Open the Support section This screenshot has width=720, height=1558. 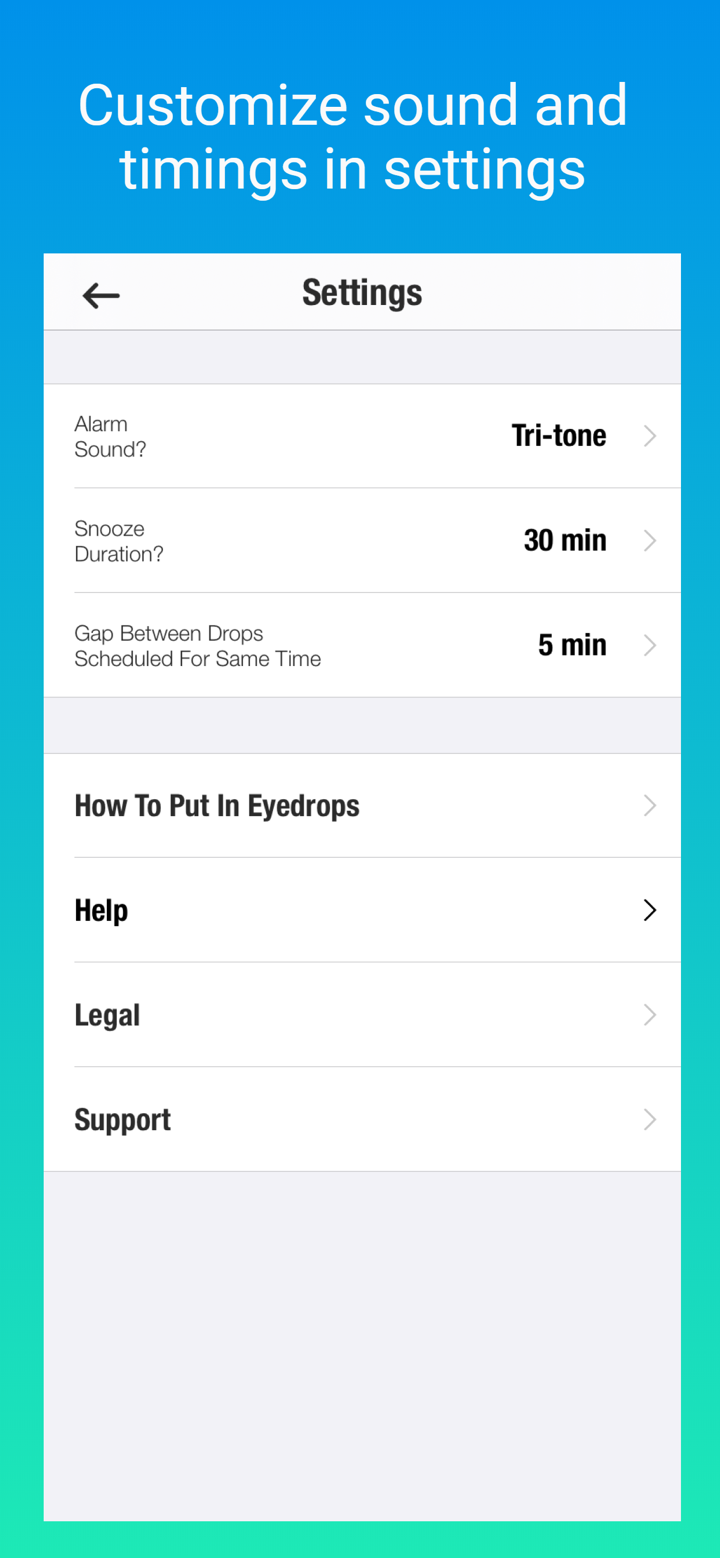pos(360,1119)
